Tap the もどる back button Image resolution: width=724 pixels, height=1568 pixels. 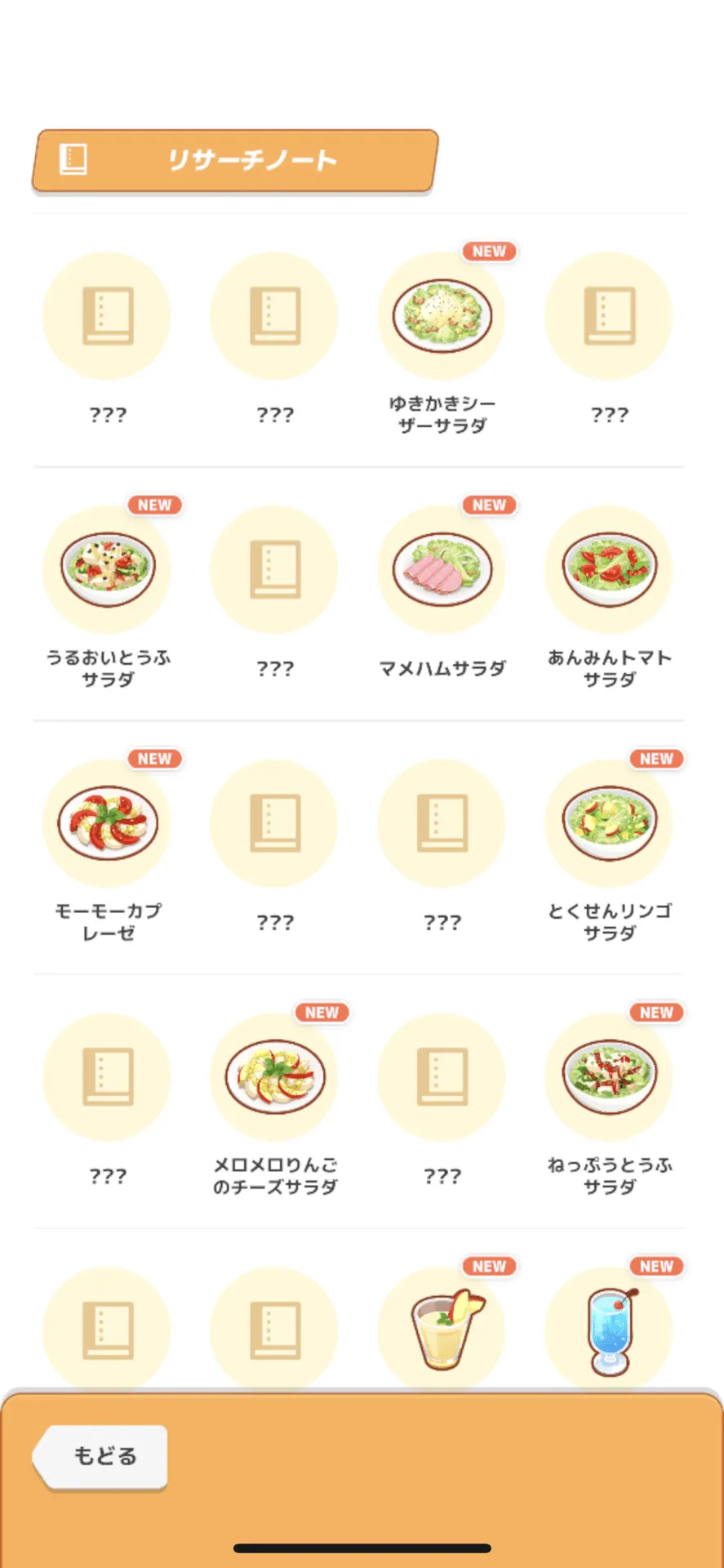pyautogui.click(x=101, y=1456)
